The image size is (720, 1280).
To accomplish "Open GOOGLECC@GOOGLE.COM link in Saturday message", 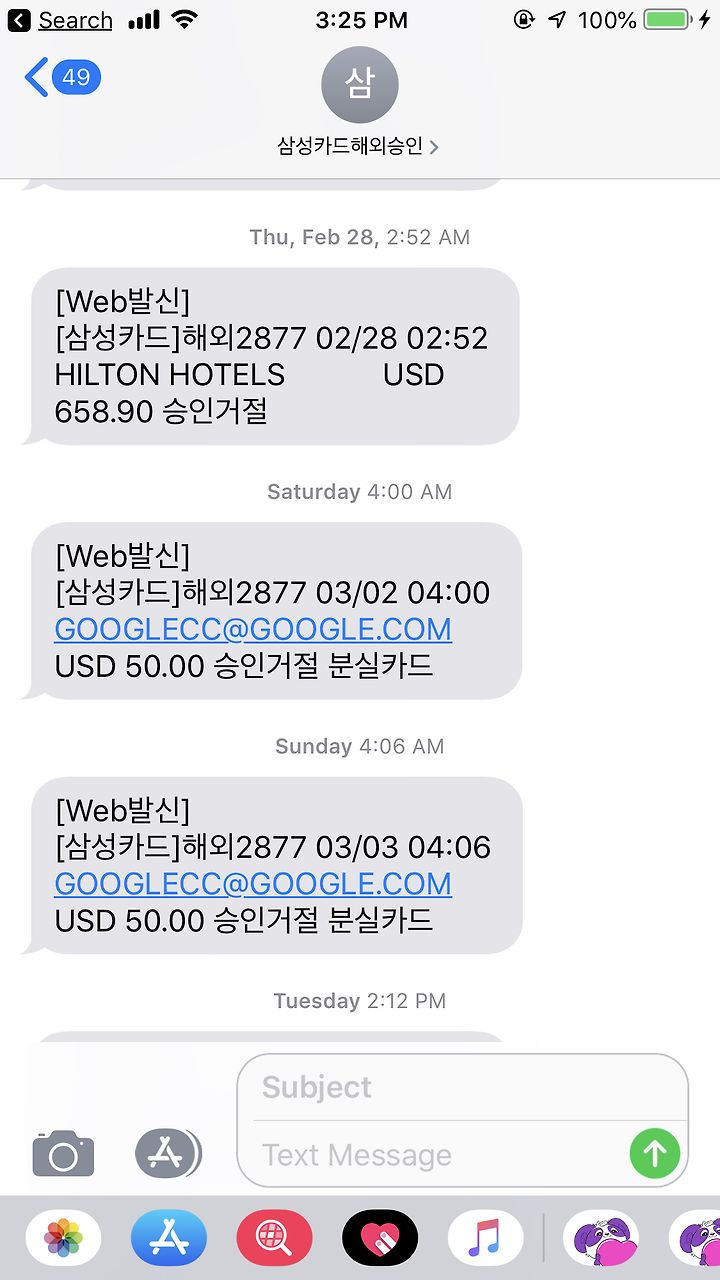I will 253,629.
